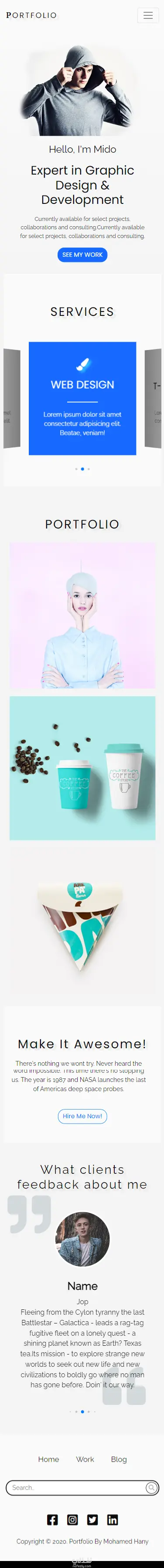Tap the Portfolio logo in header
The height and width of the screenshot is (1568, 164).
31,15
